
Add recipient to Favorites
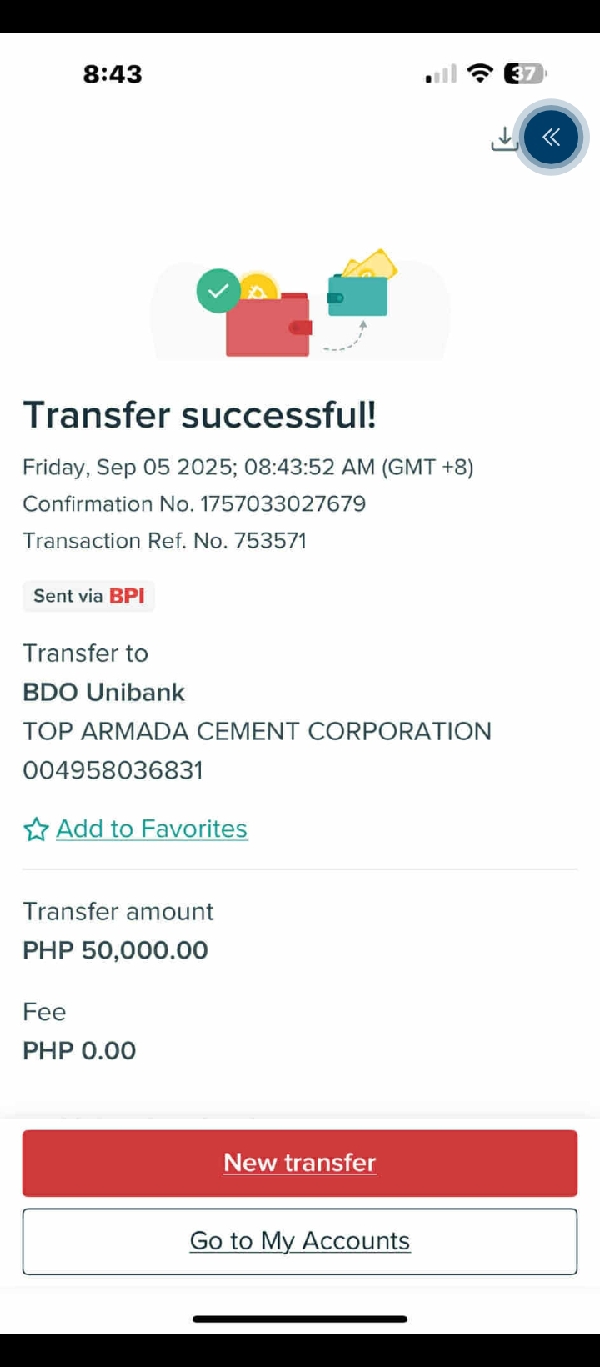pyautogui.click(x=150, y=829)
